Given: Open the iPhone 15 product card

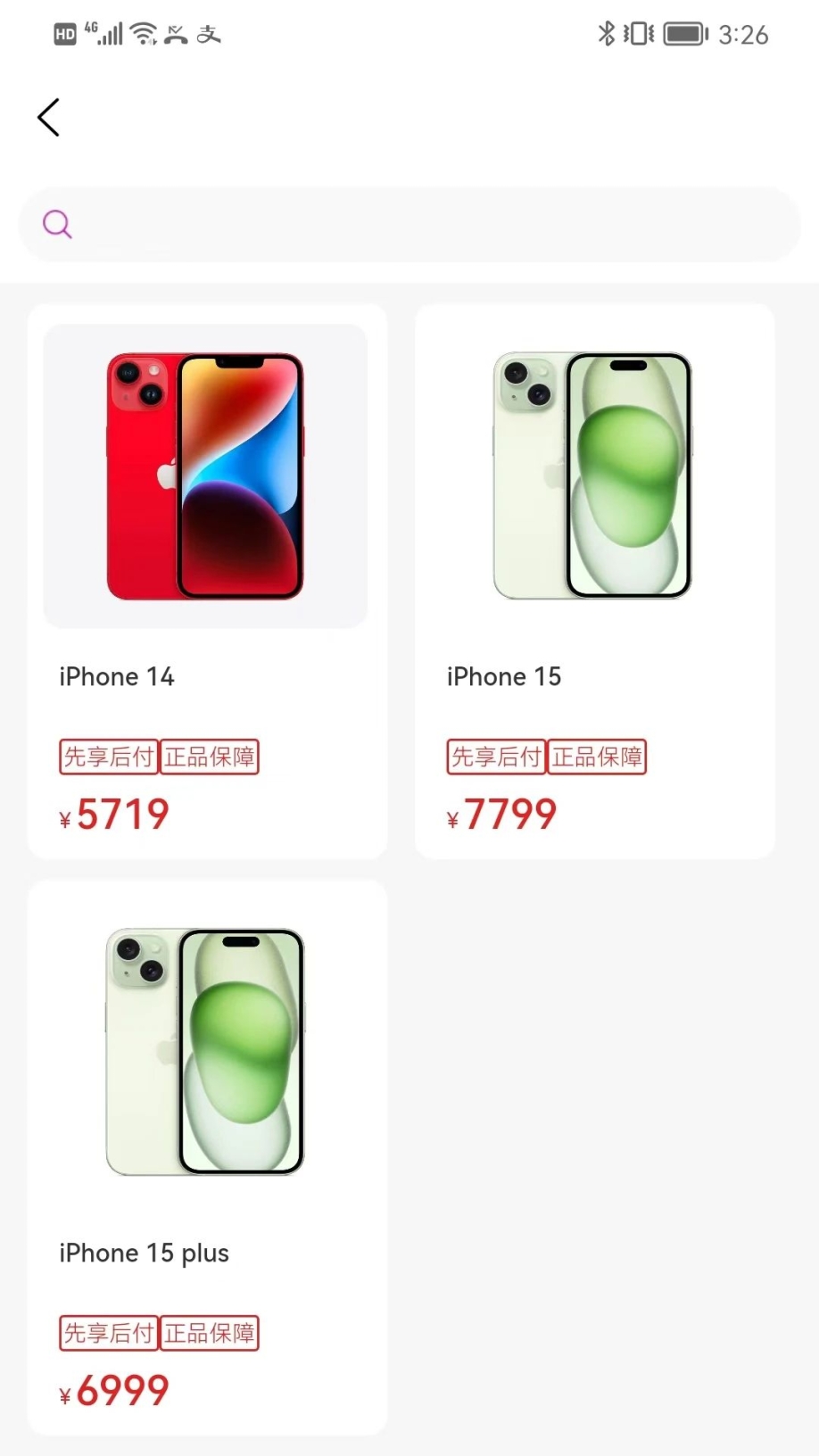Looking at the screenshot, I should [x=594, y=580].
